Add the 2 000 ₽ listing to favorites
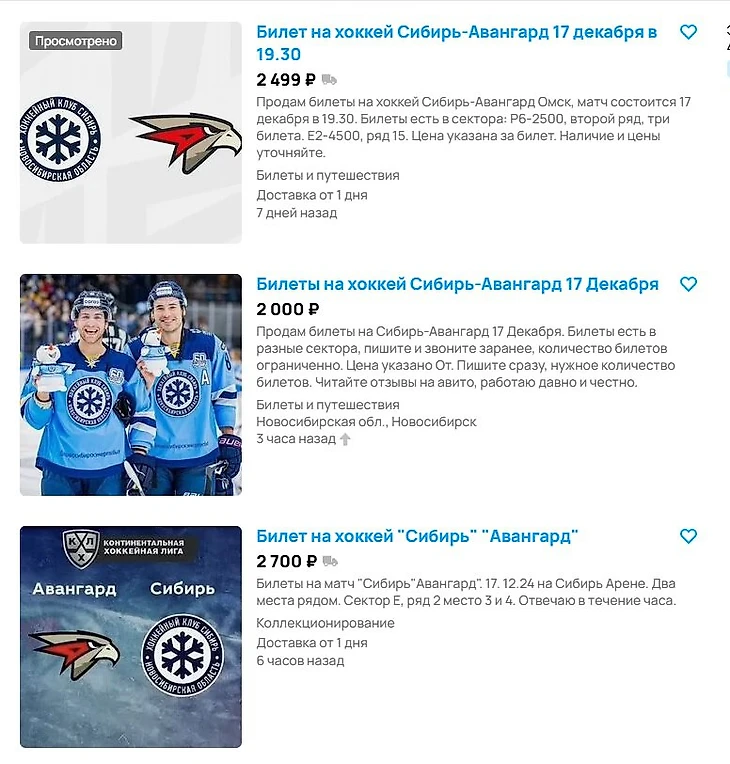The width and height of the screenshot is (730, 764). click(x=688, y=284)
